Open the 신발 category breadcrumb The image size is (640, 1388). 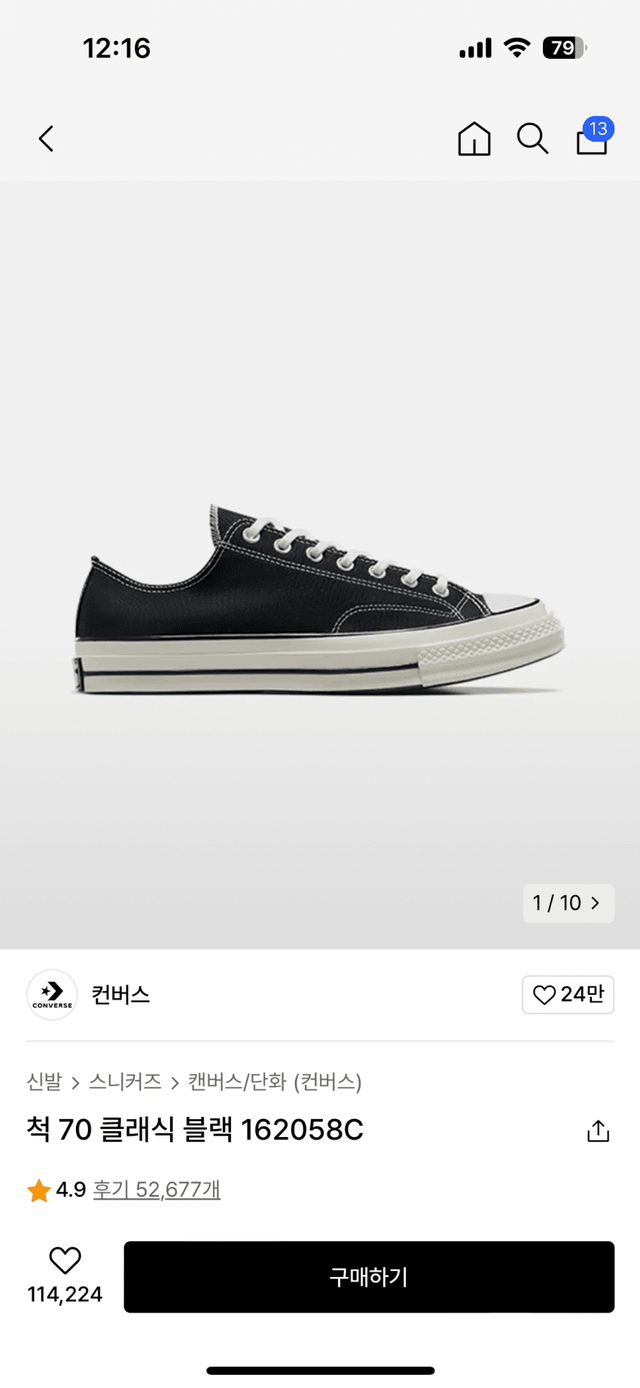[44, 1081]
